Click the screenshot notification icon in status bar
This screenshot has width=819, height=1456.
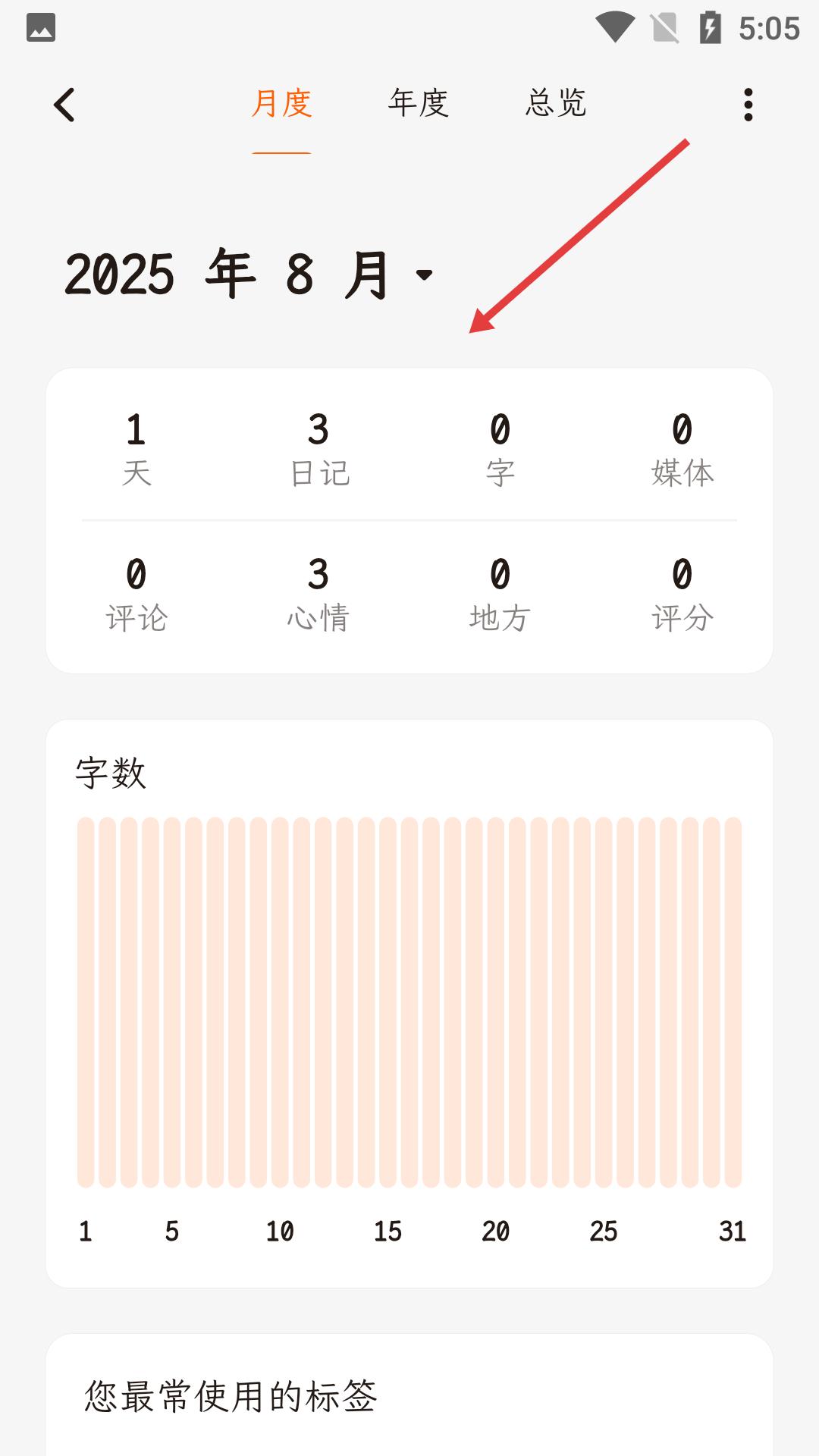point(40,25)
